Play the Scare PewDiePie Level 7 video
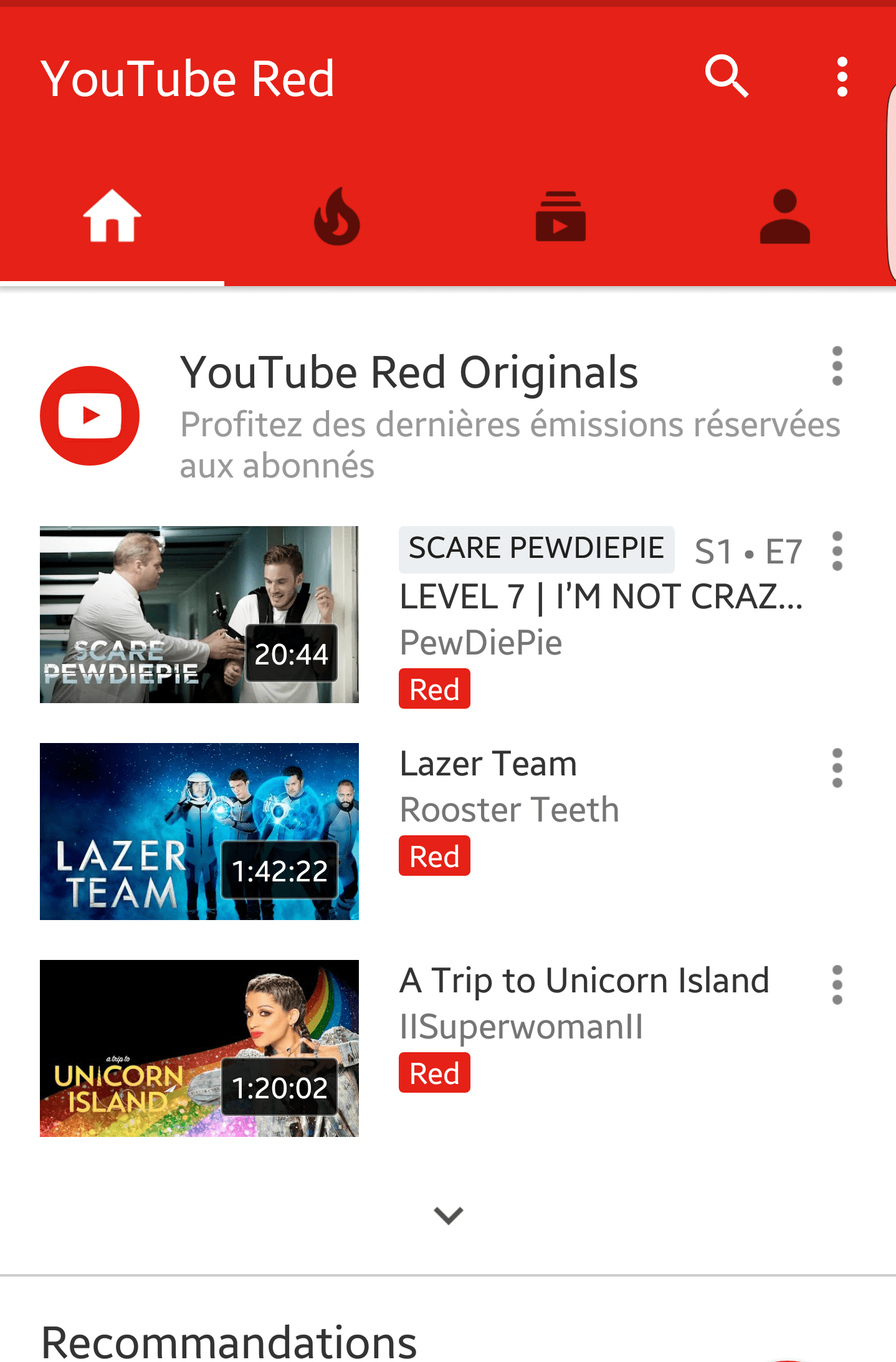 pyautogui.click(x=199, y=614)
